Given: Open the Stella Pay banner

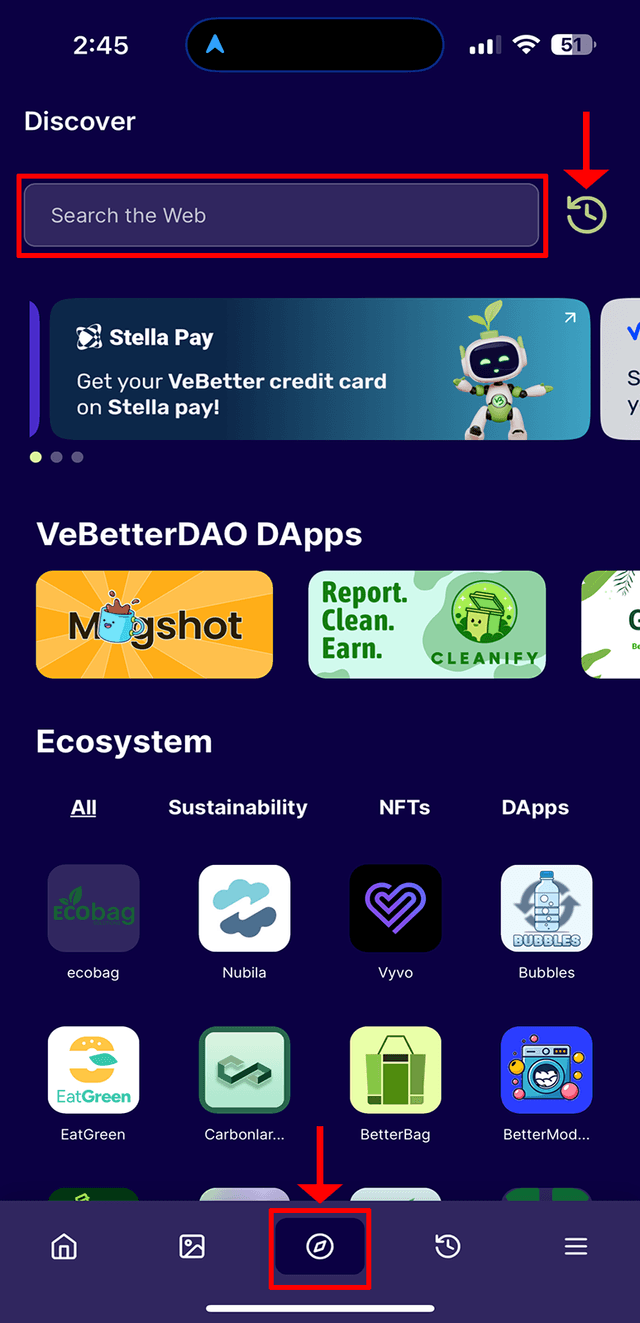Looking at the screenshot, I should 319,369.
